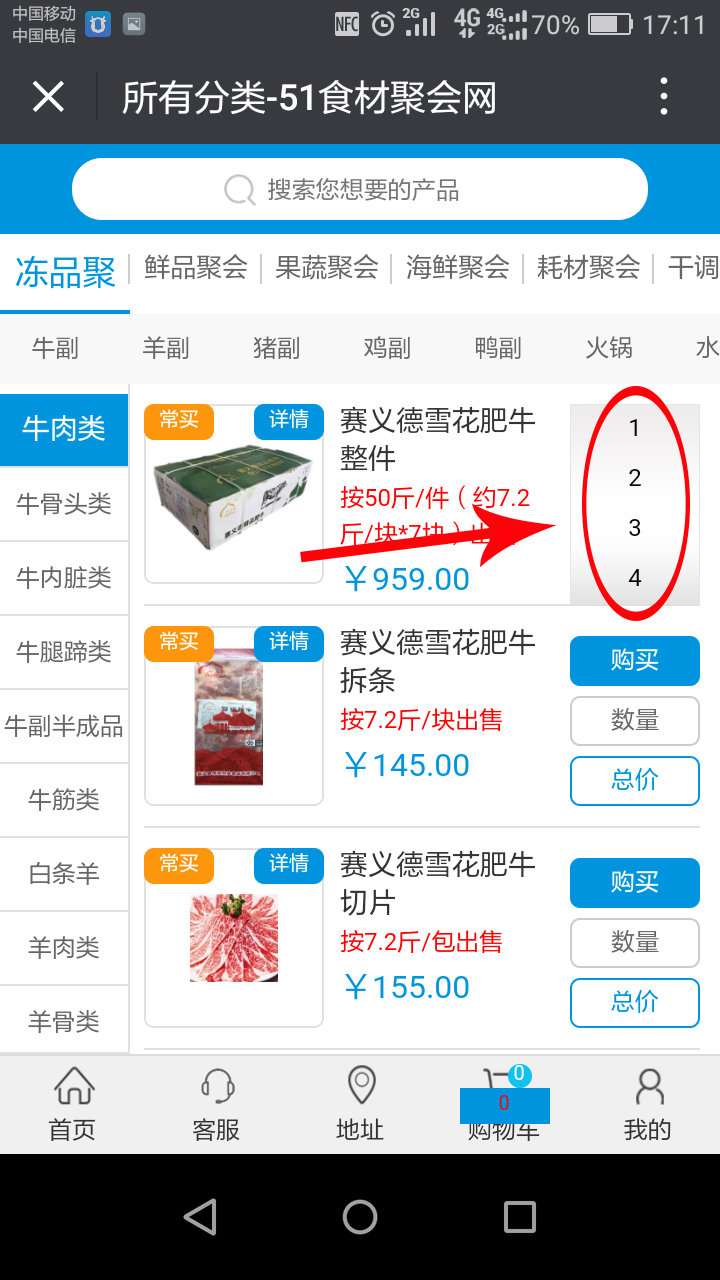The width and height of the screenshot is (720, 1280).
Task: Filter by 羊副 subcategory
Action: click(166, 348)
